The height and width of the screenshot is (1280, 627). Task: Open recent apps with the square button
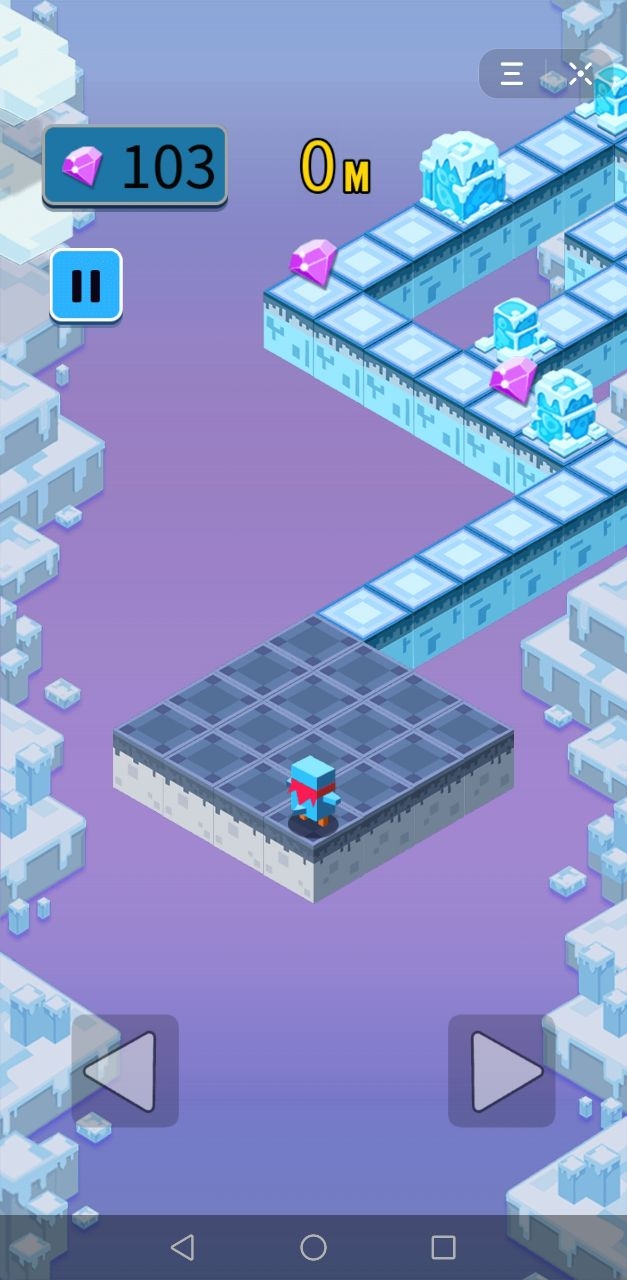click(443, 1247)
